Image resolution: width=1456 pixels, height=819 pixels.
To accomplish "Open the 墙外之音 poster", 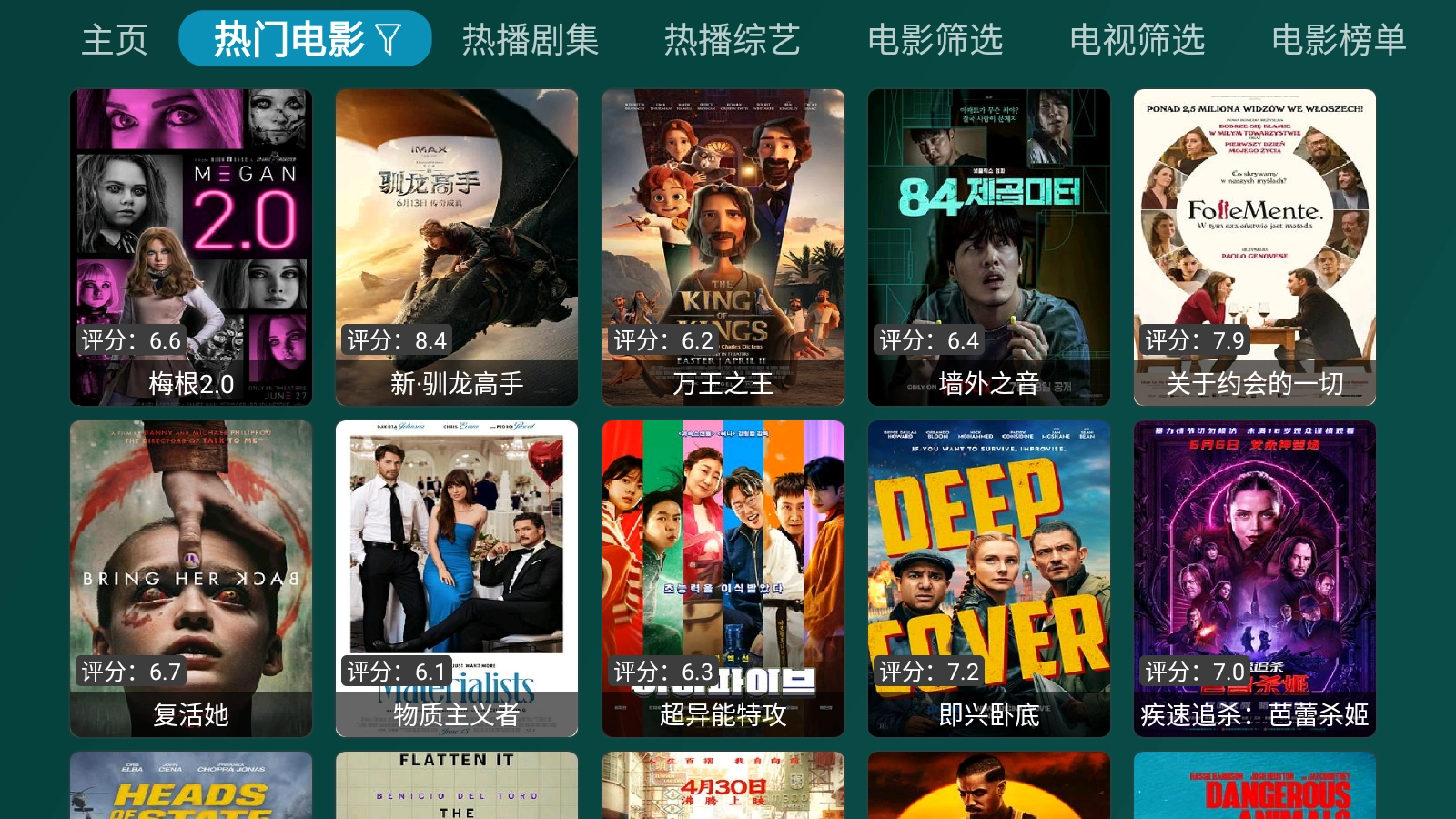I will click(989, 247).
